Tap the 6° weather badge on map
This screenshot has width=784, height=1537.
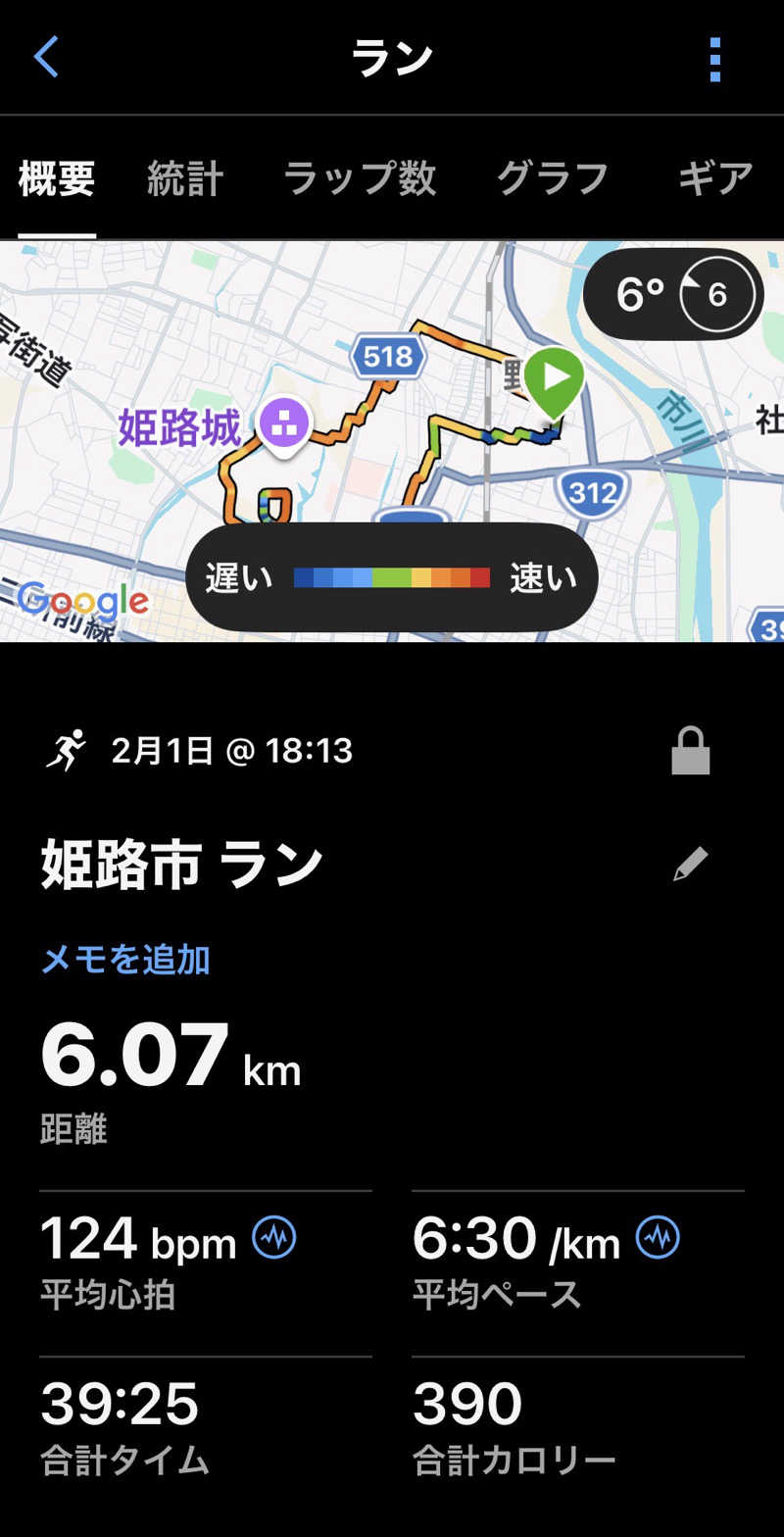tap(673, 294)
